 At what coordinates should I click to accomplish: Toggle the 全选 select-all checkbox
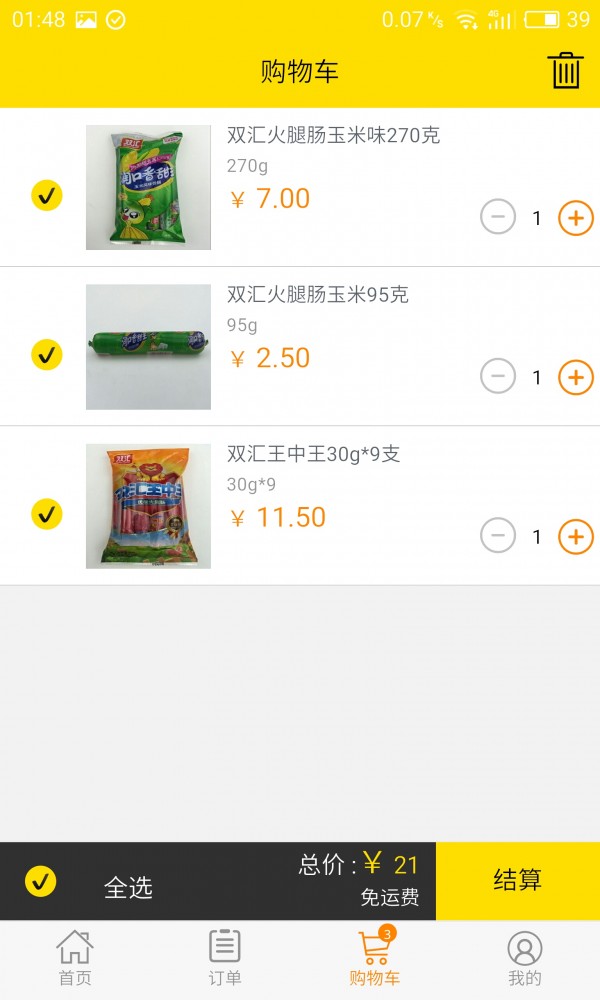40,881
